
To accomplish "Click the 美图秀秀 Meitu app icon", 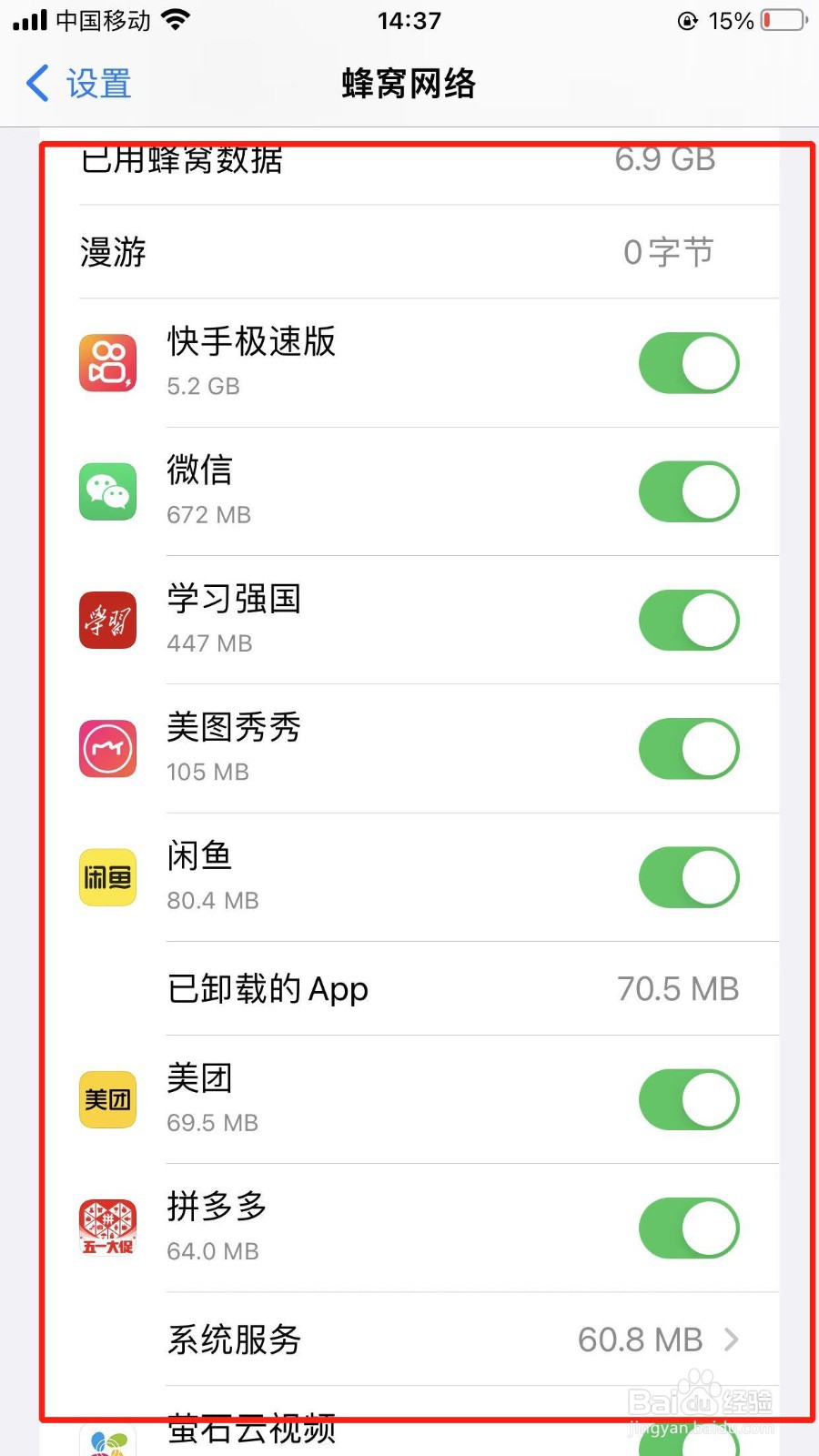I will coord(107,749).
